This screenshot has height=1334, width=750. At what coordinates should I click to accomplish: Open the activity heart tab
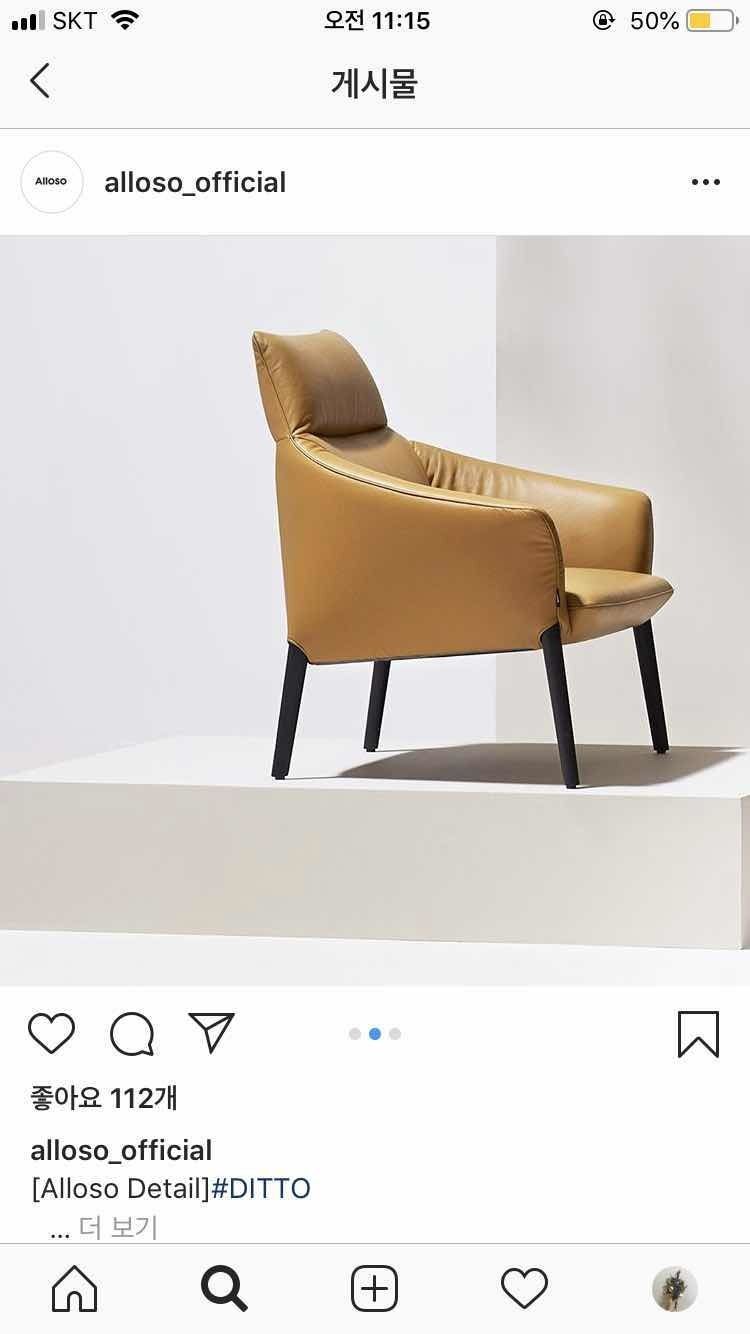point(524,1288)
